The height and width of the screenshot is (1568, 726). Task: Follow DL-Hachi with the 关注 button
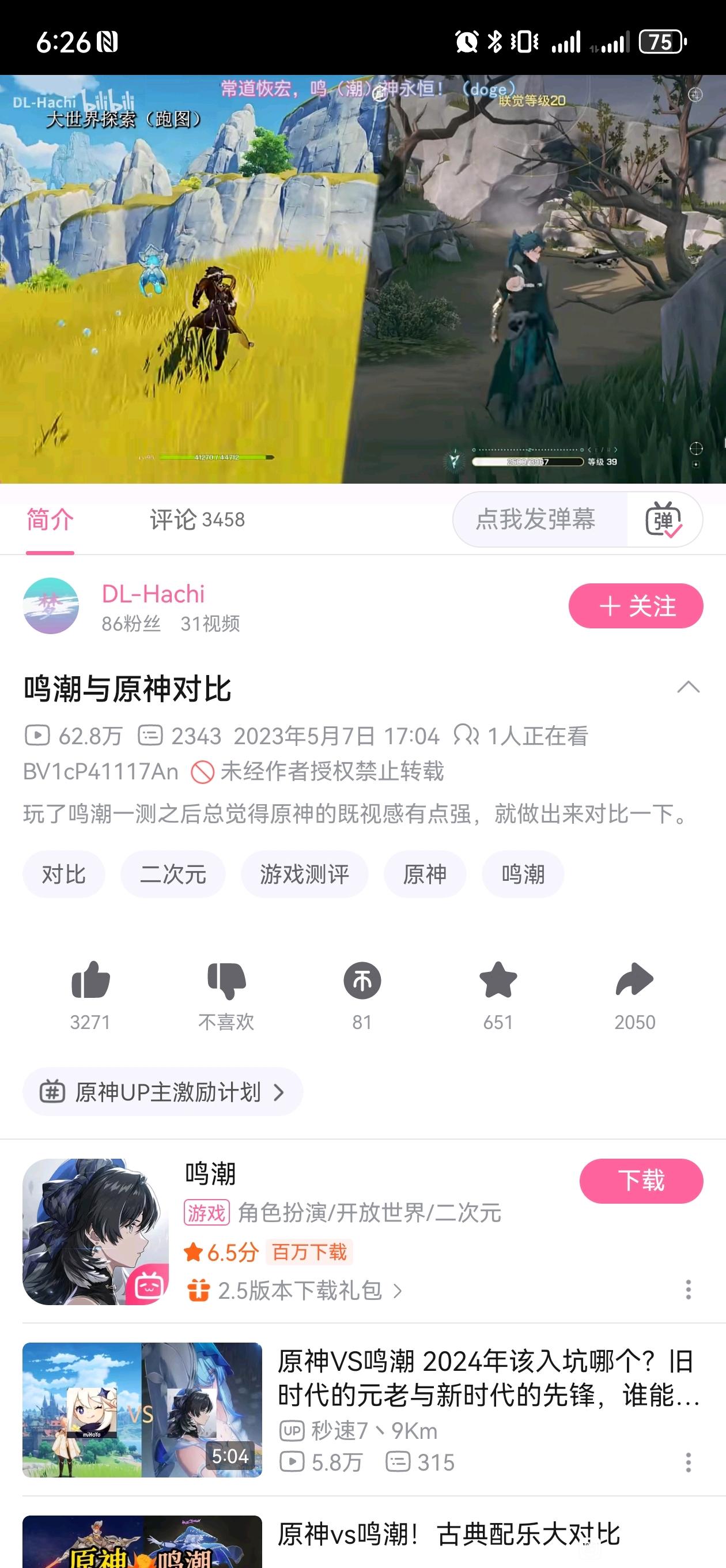[x=636, y=606]
